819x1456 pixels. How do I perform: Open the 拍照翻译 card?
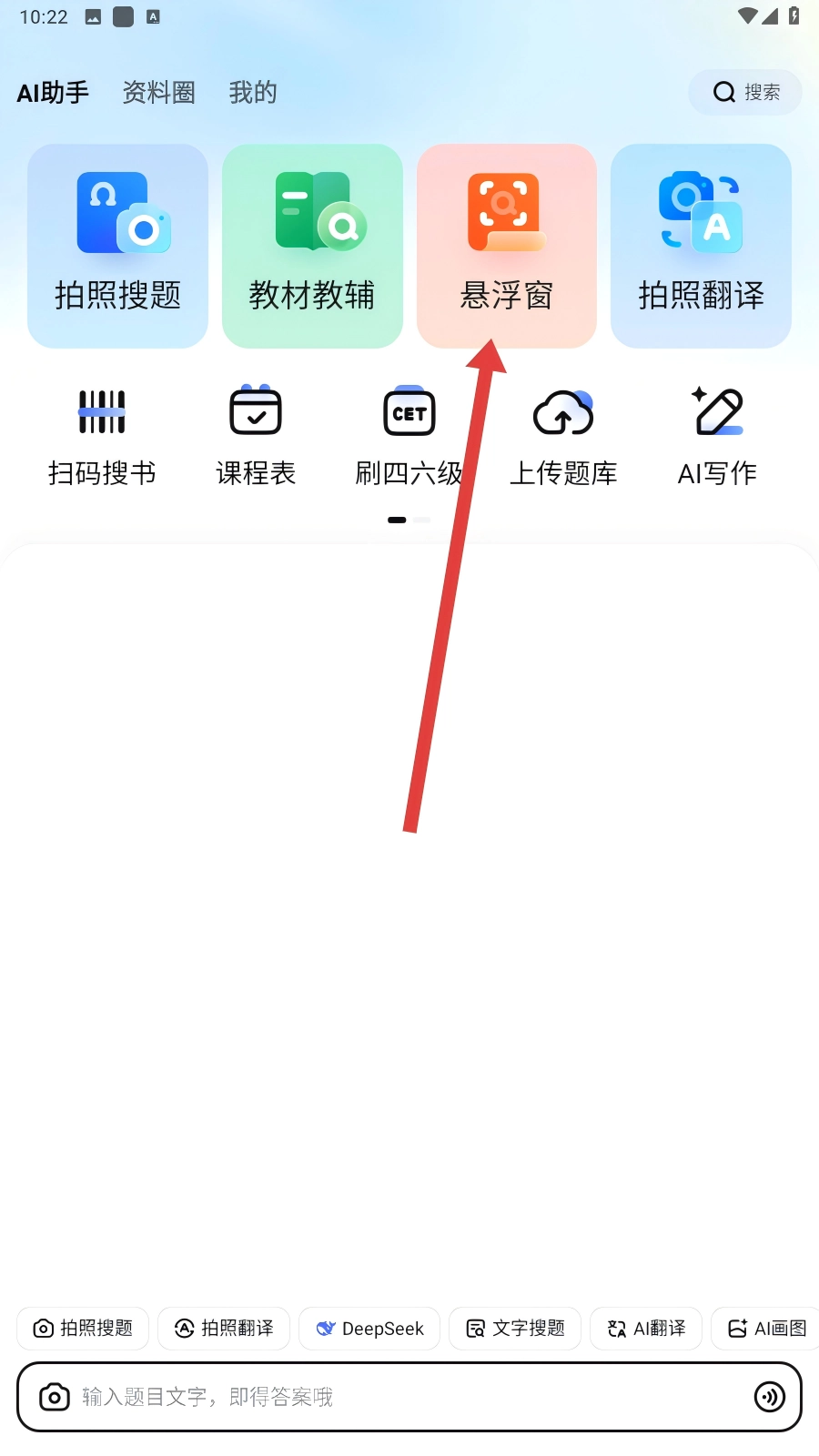coord(701,246)
